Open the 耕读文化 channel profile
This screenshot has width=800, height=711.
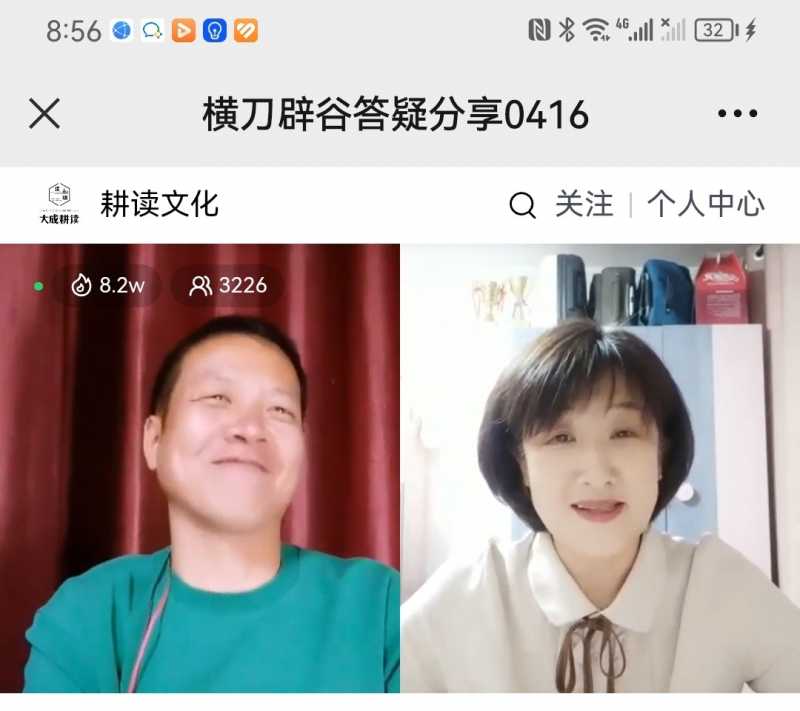click(x=158, y=205)
